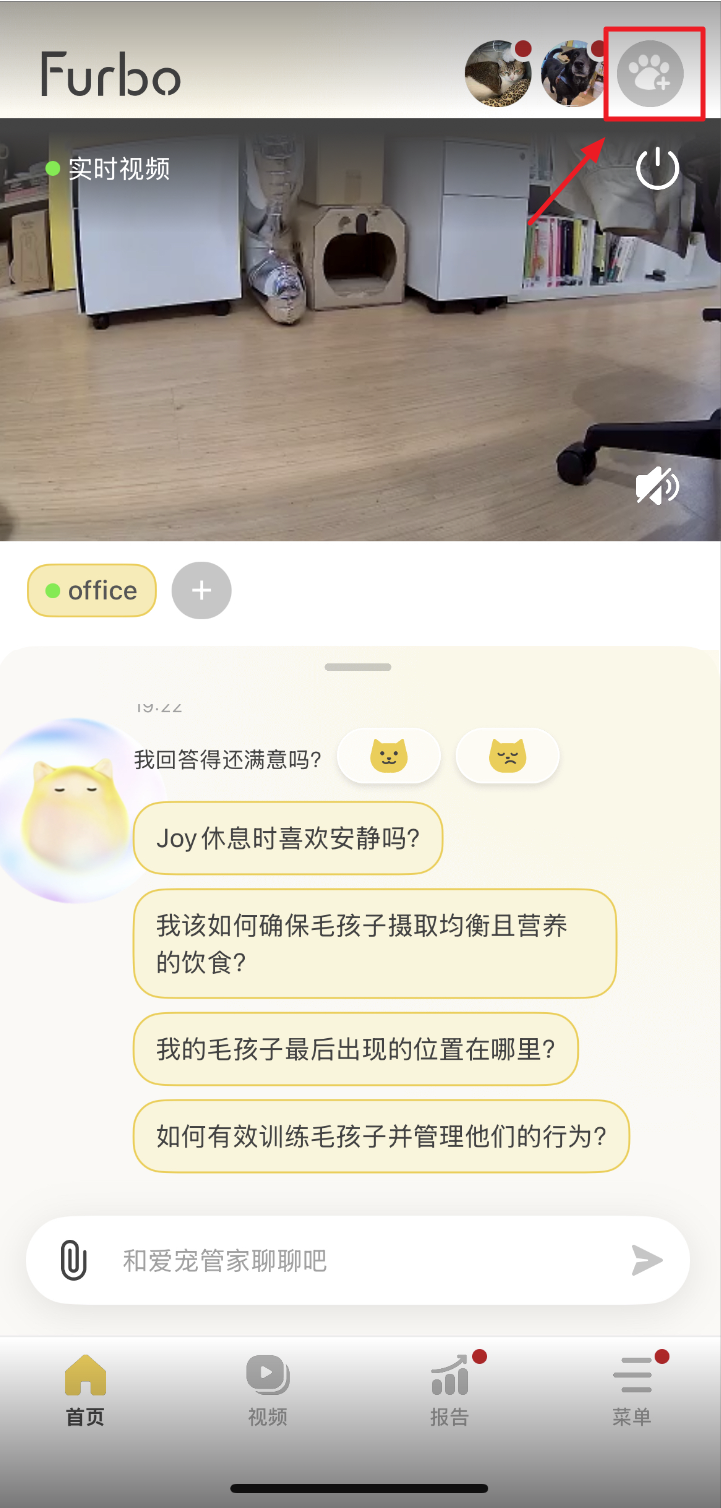The height and width of the screenshot is (1508, 721).
Task: Expand the chat panel drag handle
Action: [357, 666]
